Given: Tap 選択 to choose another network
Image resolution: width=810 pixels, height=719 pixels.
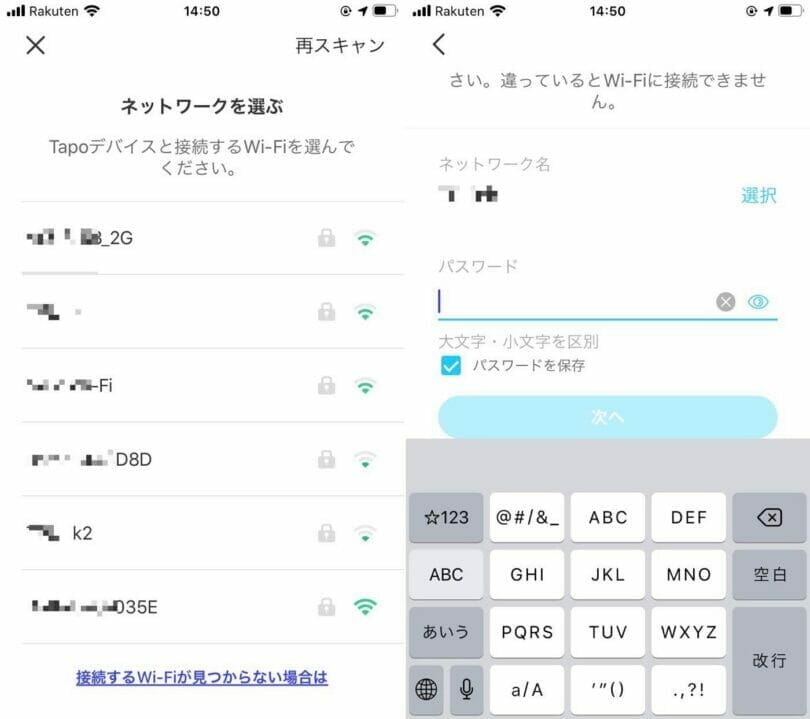Looking at the screenshot, I should [x=758, y=195].
